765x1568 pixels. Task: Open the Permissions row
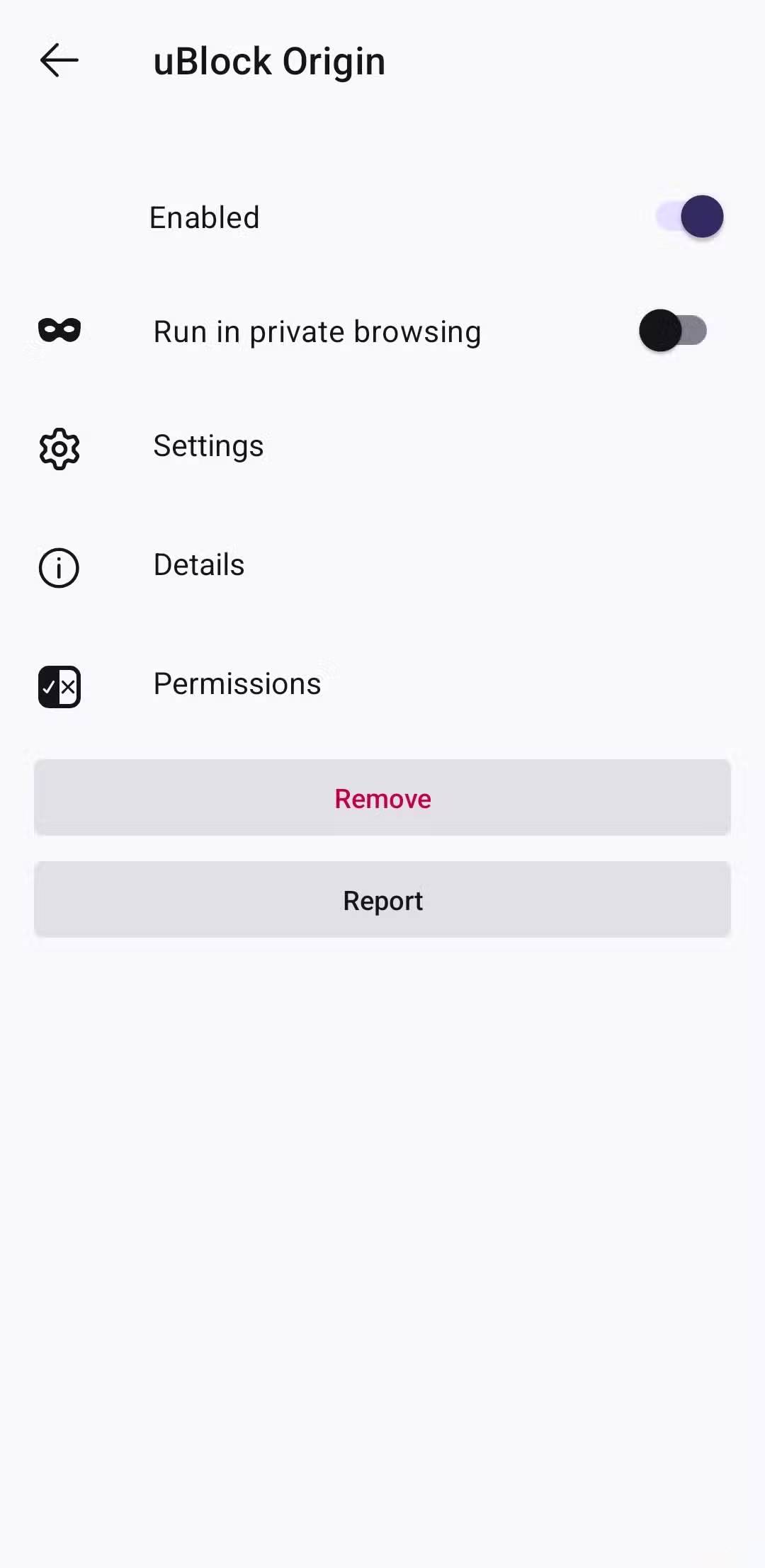coord(236,683)
